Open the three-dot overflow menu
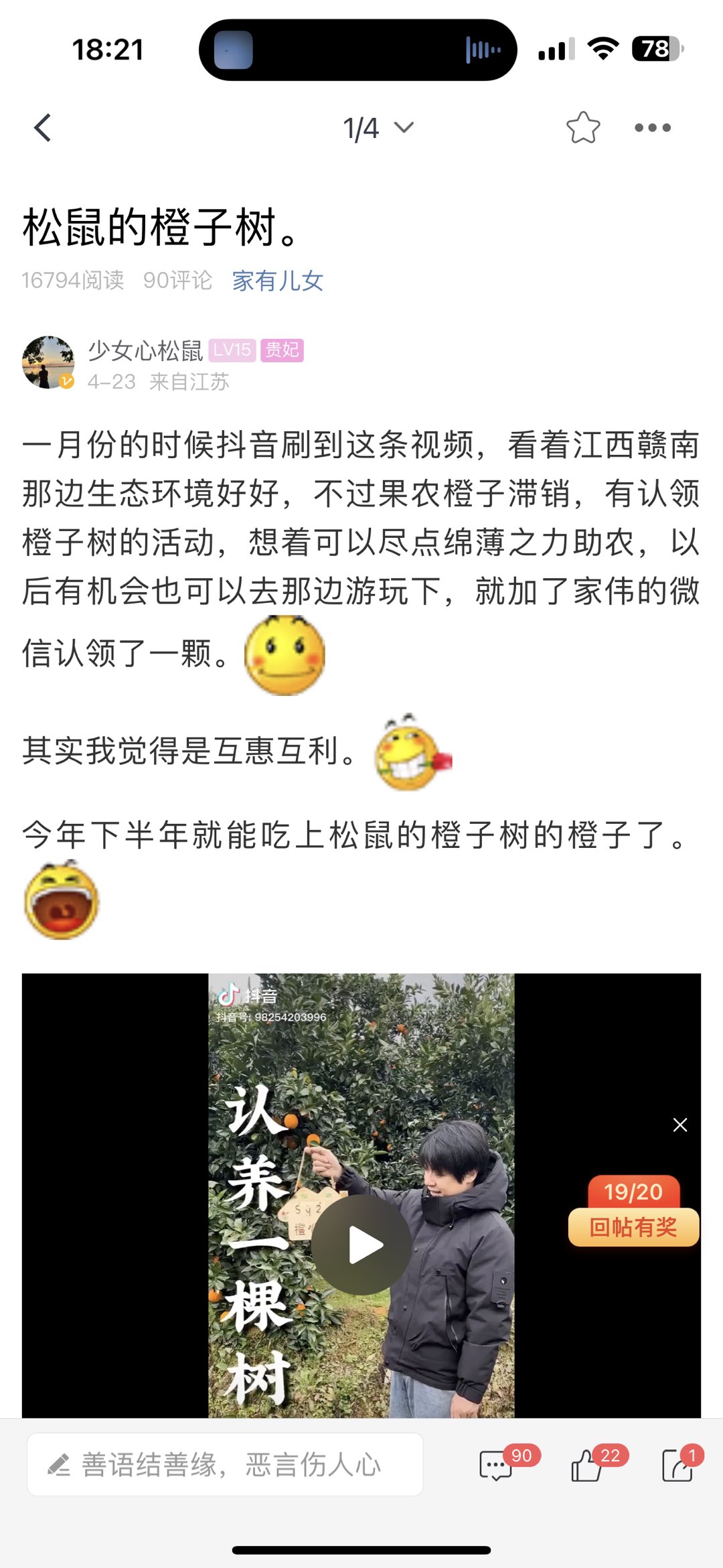 tap(652, 127)
